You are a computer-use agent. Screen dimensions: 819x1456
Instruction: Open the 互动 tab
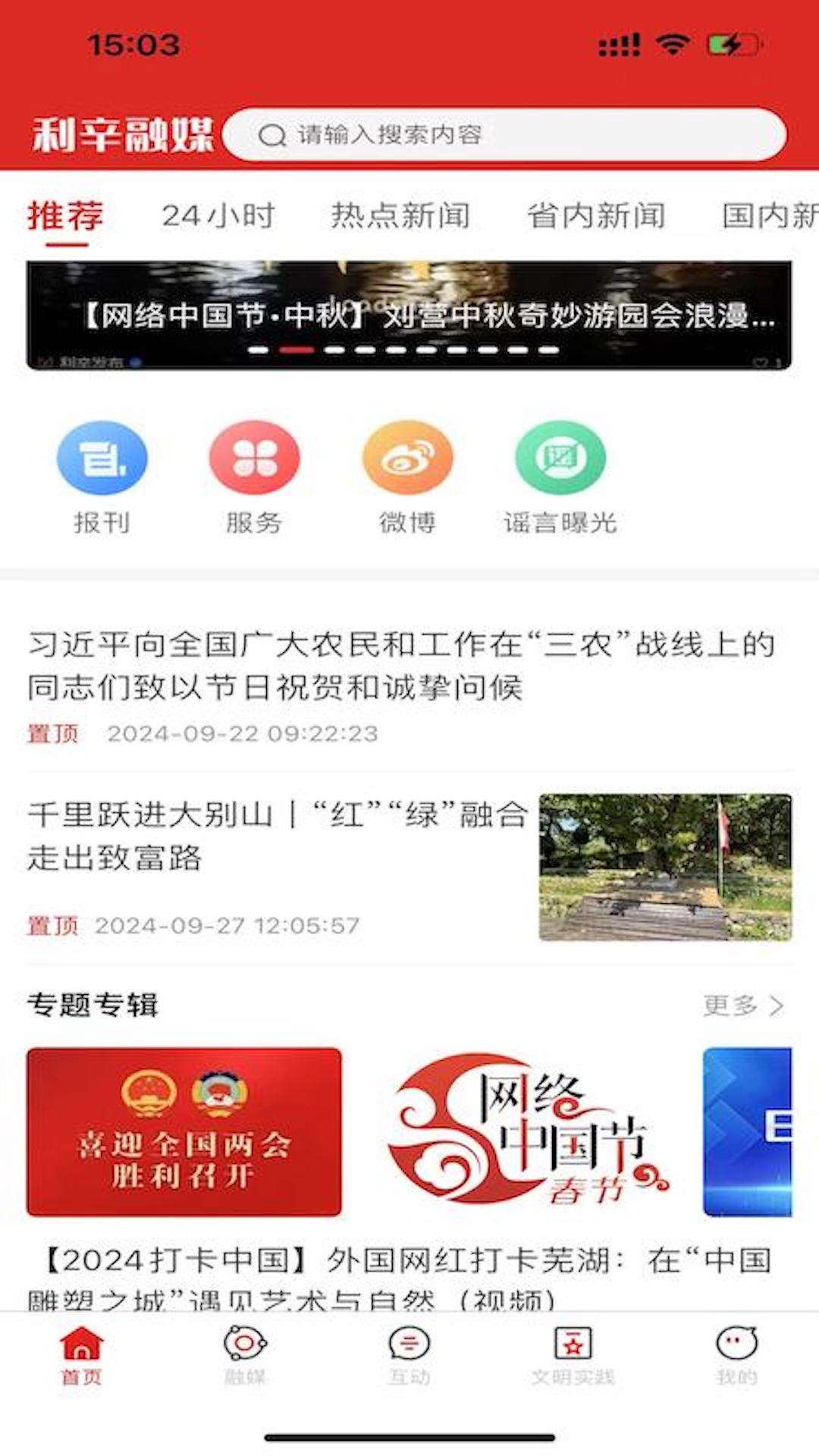(409, 1356)
